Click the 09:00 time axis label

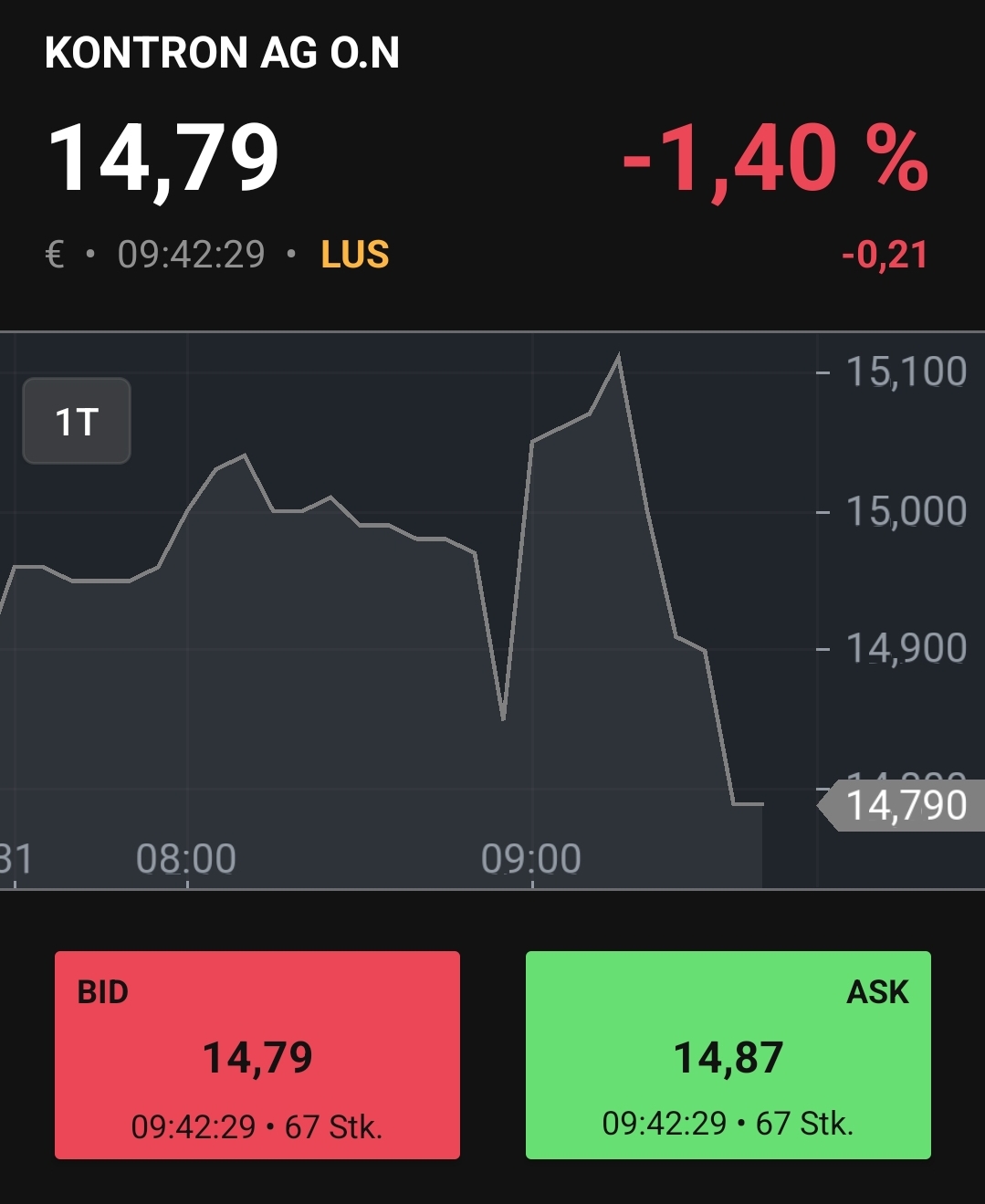(x=533, y=856)
